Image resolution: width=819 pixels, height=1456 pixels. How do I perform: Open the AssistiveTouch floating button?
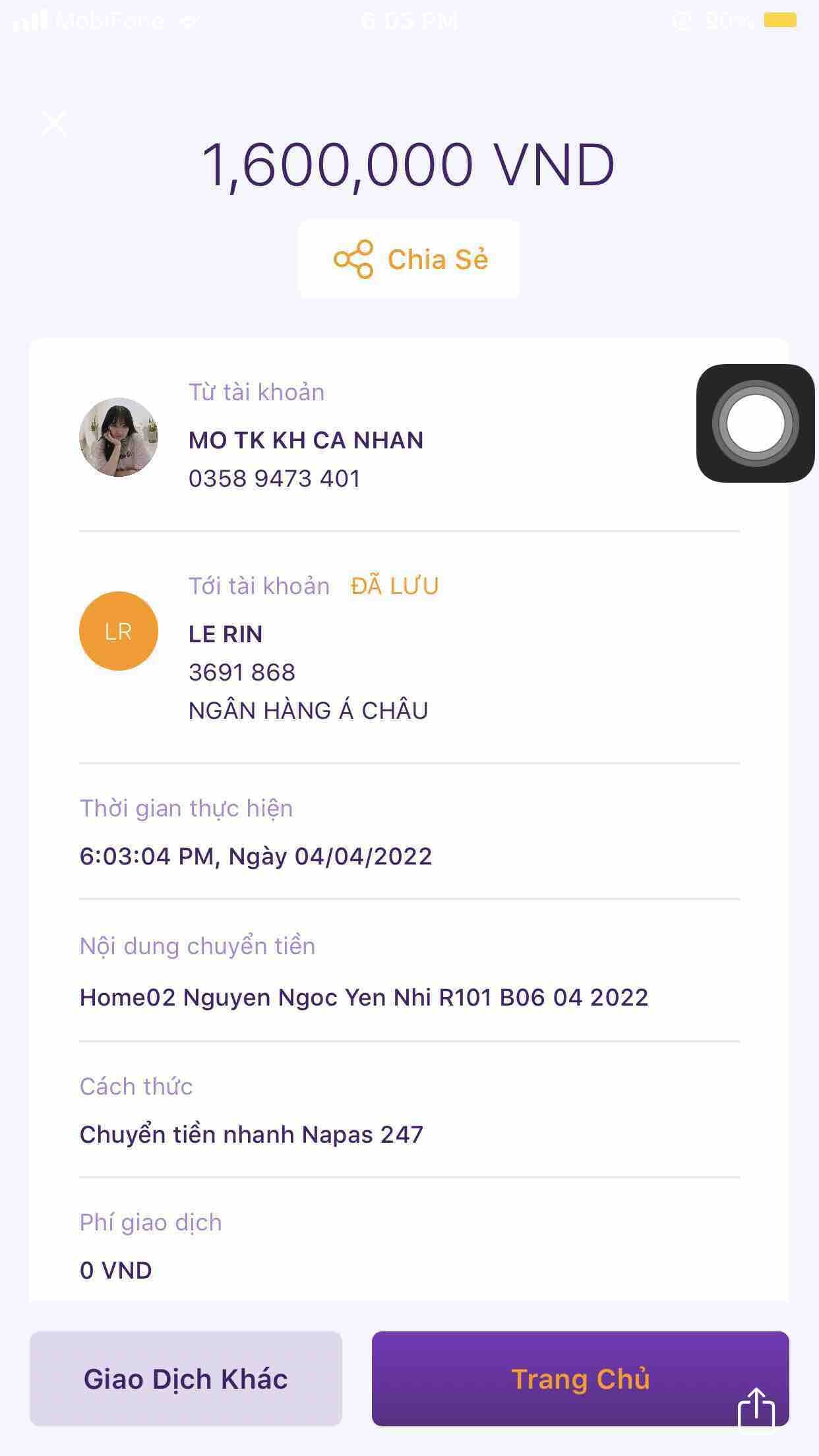755,423
